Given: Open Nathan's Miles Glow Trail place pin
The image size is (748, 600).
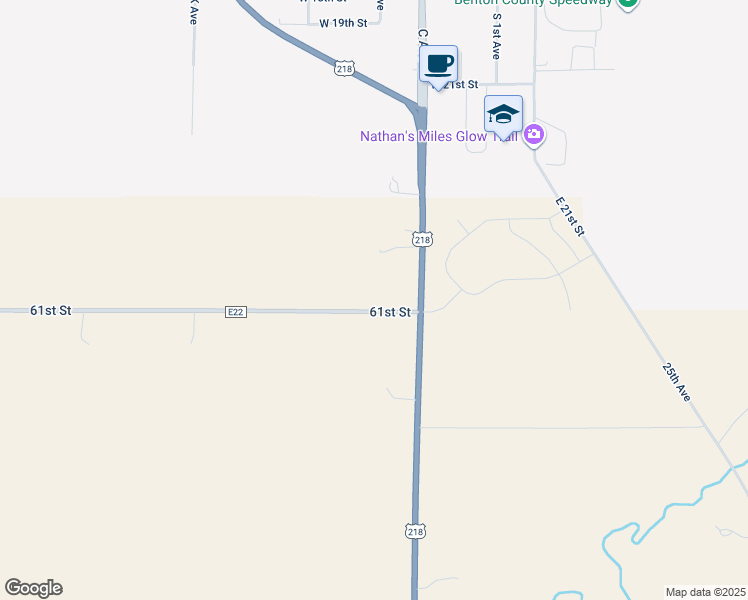Looking at the screenshot, I should (x=534, y=135).
